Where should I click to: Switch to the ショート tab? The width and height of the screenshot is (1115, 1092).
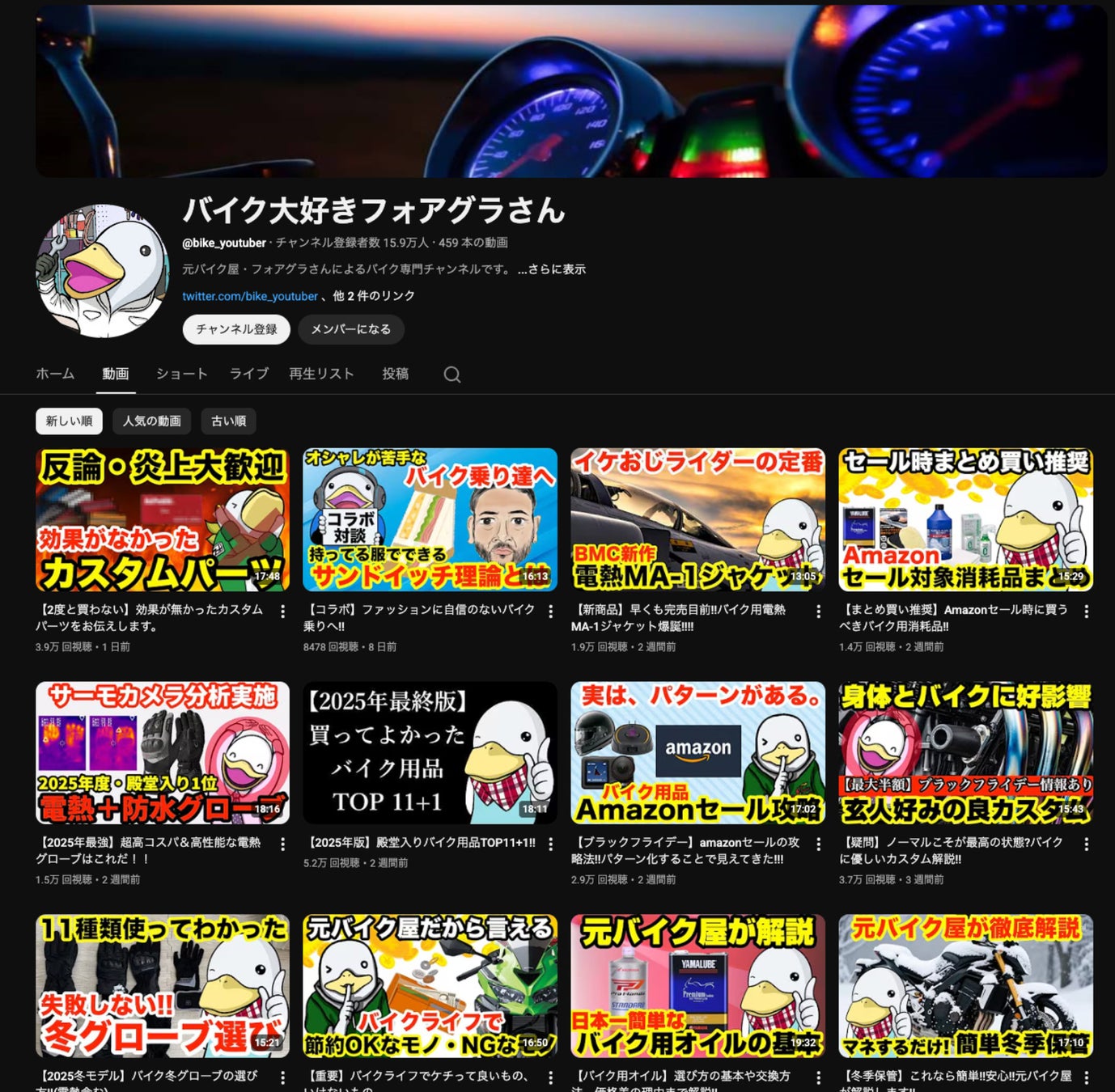(181, 374)
